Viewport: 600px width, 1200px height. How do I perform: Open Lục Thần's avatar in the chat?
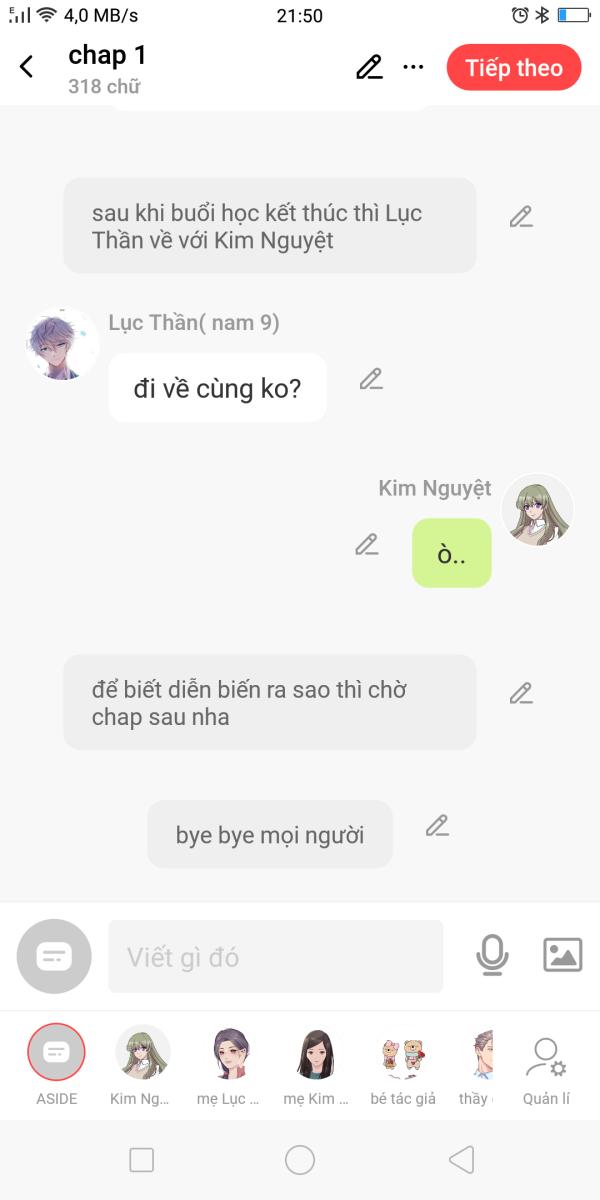coord(62,344)
